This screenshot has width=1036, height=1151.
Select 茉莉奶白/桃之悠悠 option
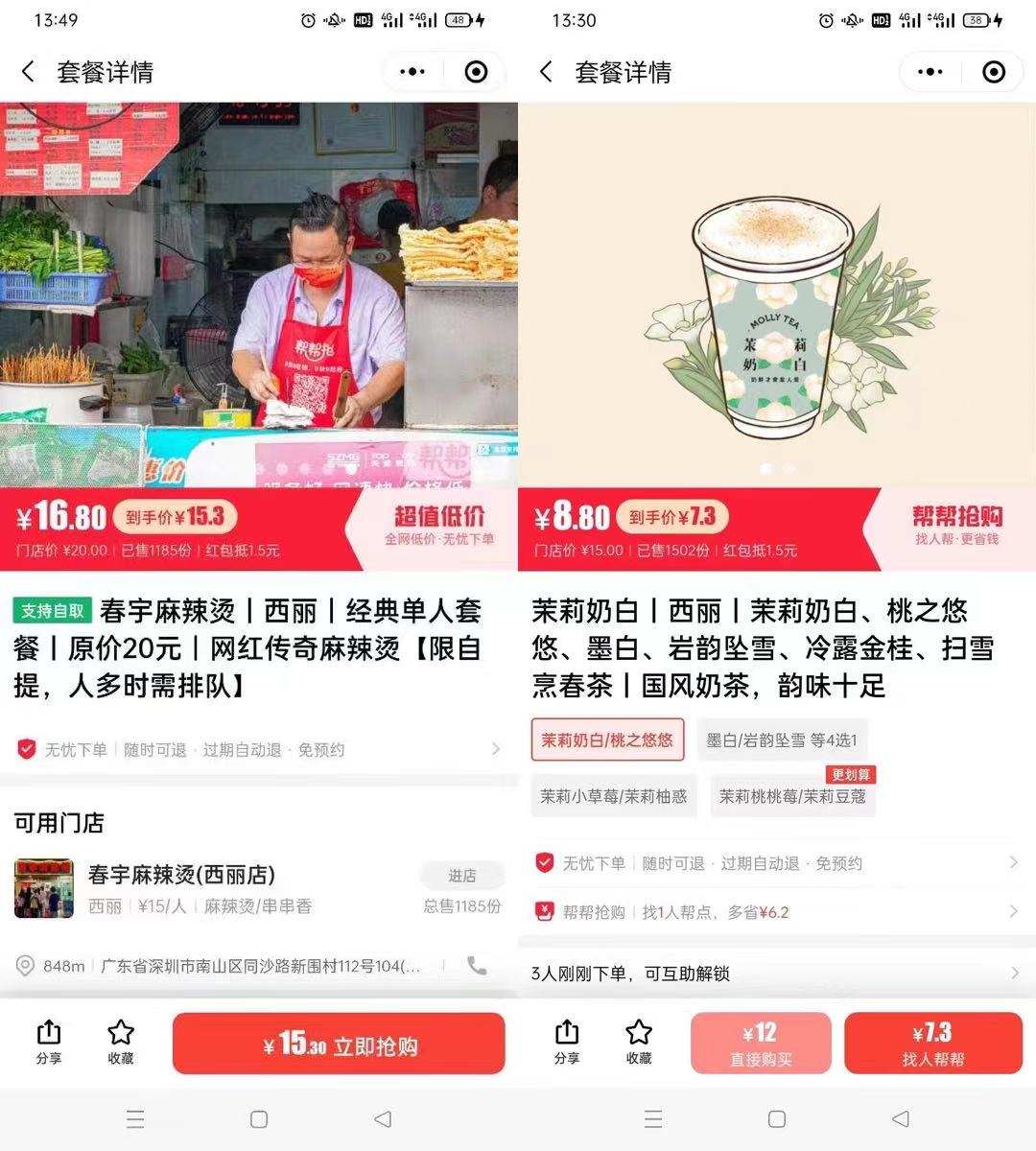click(607, 740)
